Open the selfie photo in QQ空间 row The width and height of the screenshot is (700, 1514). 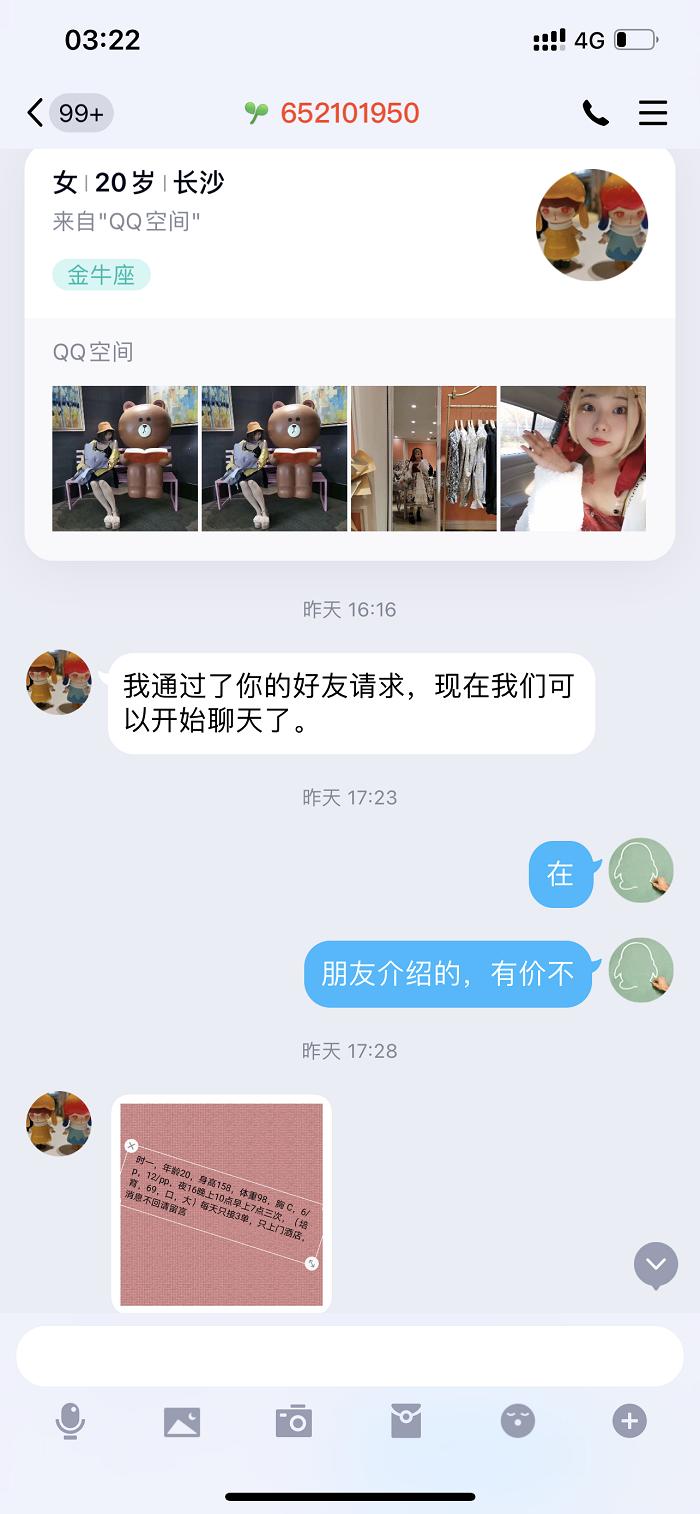573,458
